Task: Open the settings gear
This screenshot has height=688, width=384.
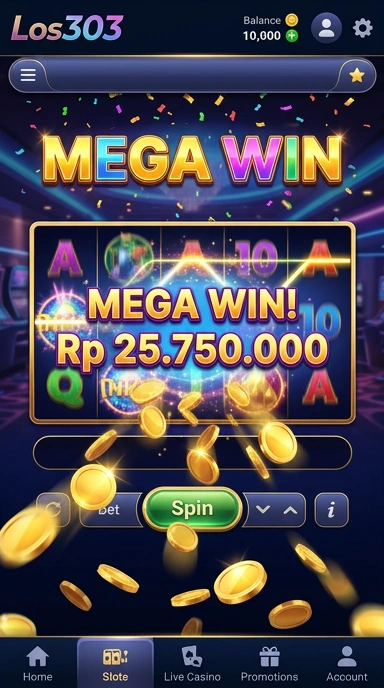Action: 362,28
